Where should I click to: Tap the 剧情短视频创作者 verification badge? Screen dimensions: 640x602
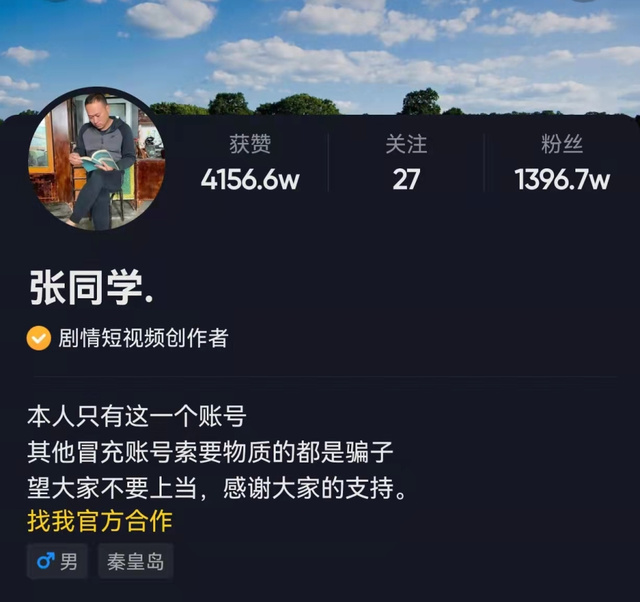coord(128,339)
